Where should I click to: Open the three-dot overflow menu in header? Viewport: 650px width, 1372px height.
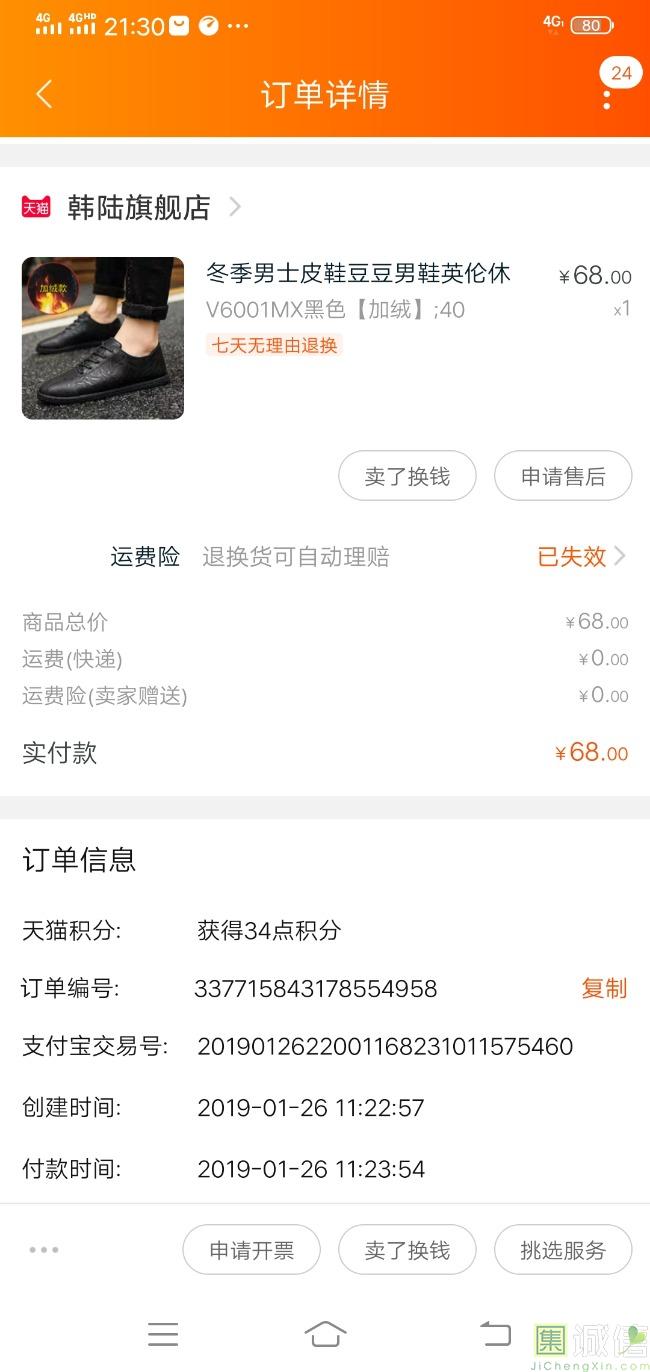607,99
